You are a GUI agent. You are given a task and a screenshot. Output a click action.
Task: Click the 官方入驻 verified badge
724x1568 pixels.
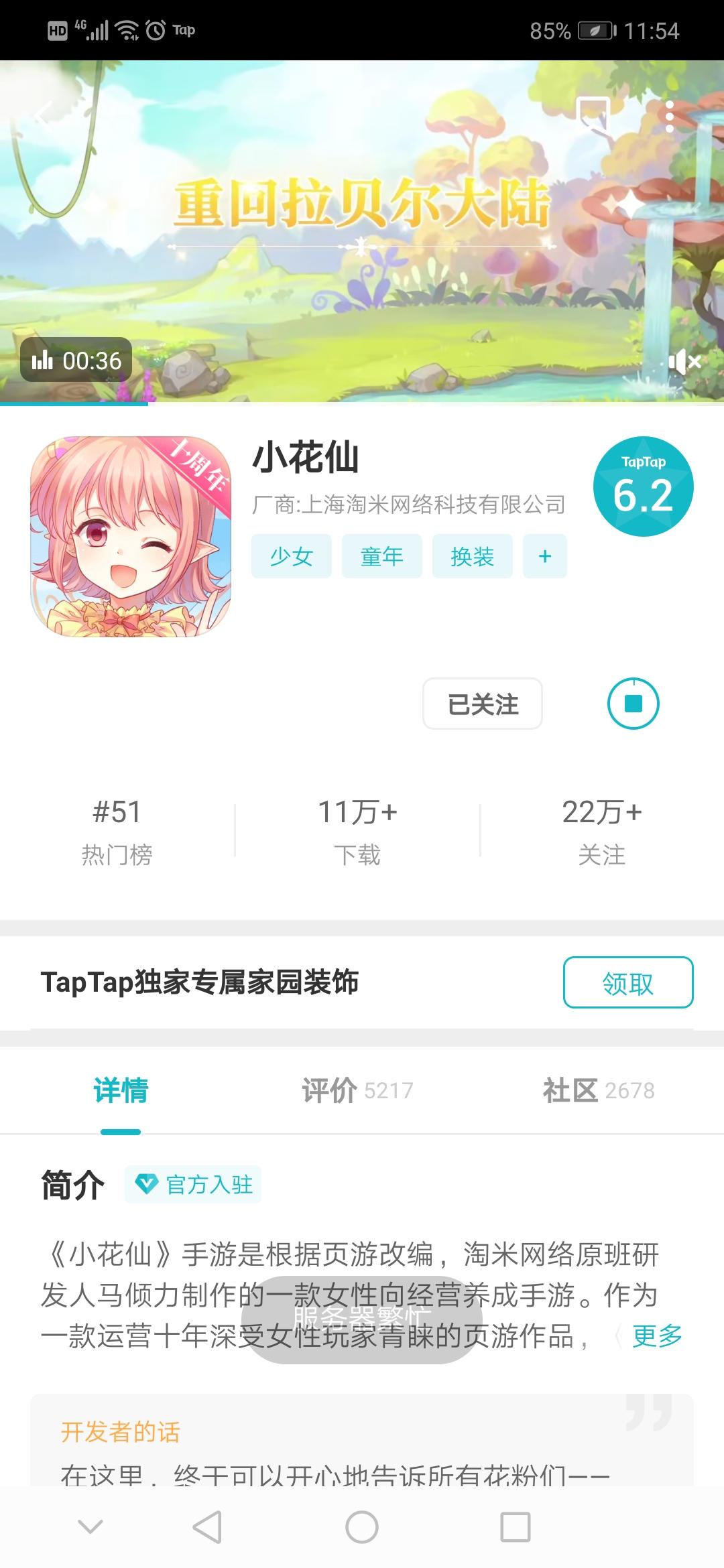192,1185
